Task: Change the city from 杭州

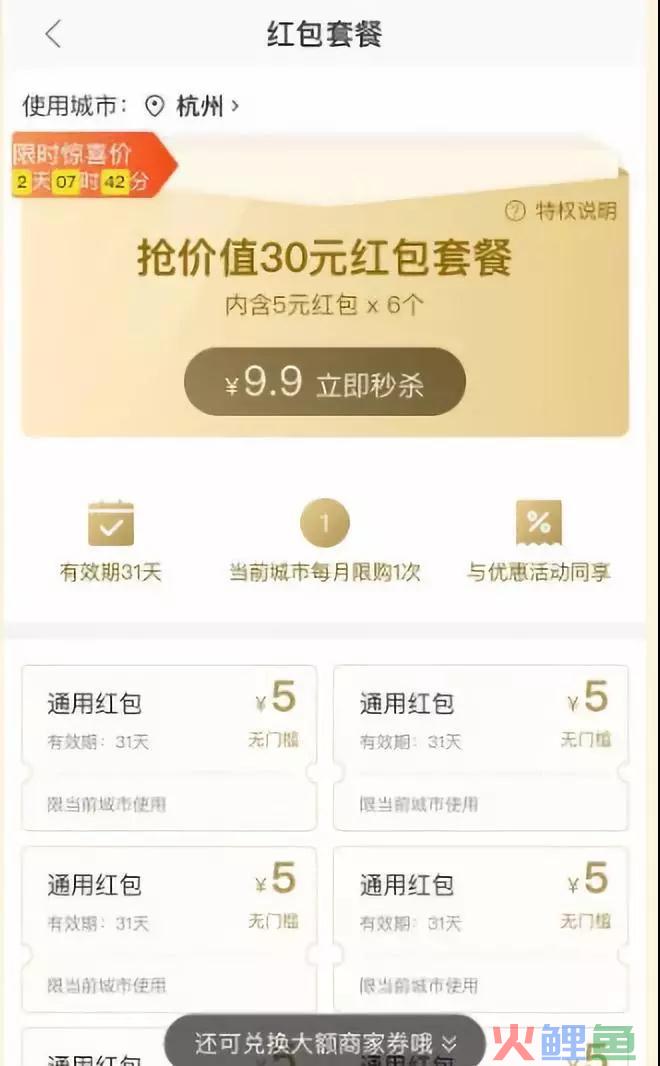Action: [196, 106]
